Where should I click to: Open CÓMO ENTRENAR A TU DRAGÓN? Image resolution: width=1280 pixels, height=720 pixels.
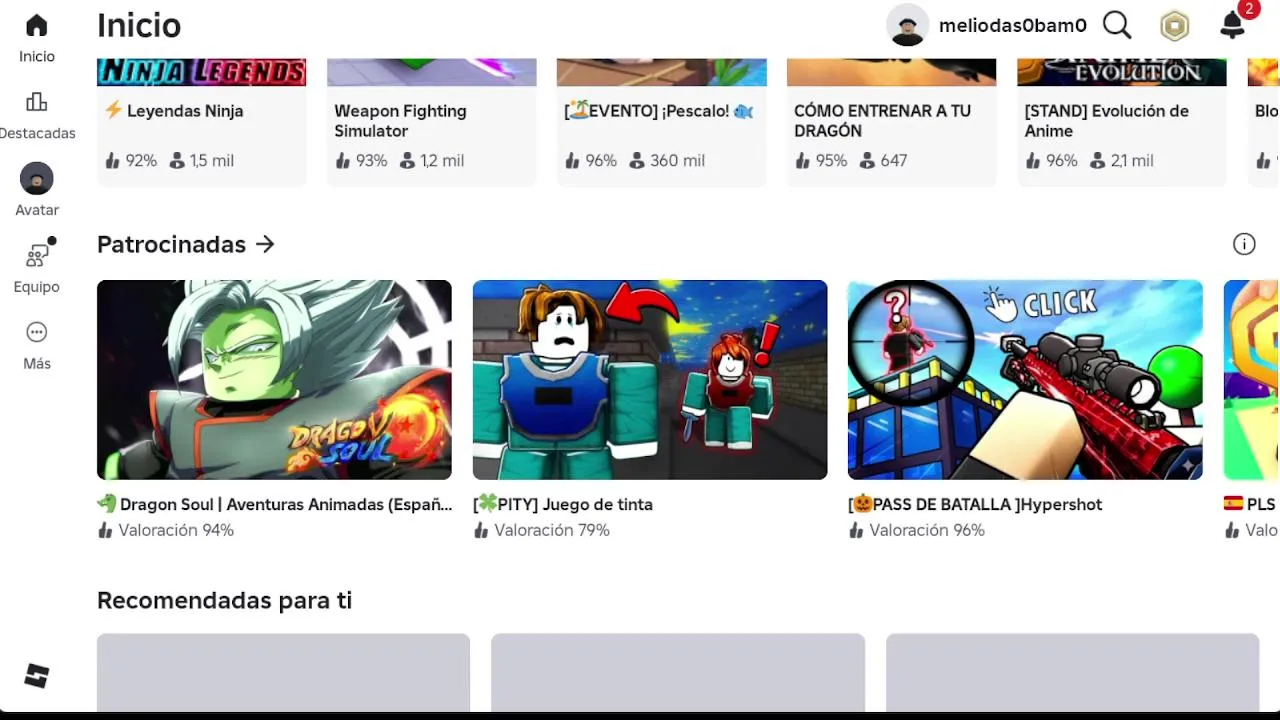(891, 120)
